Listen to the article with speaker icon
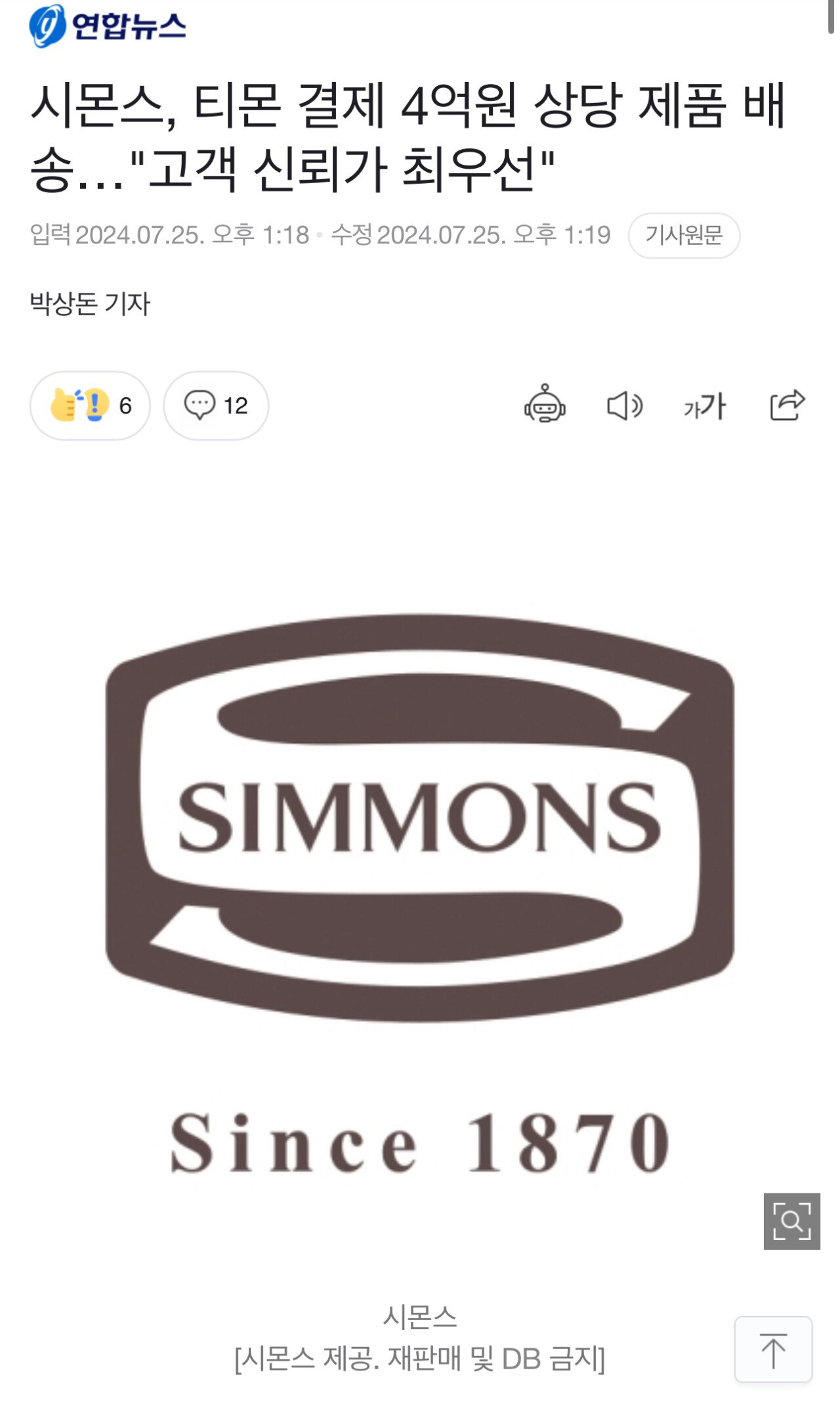 [624, 406]
